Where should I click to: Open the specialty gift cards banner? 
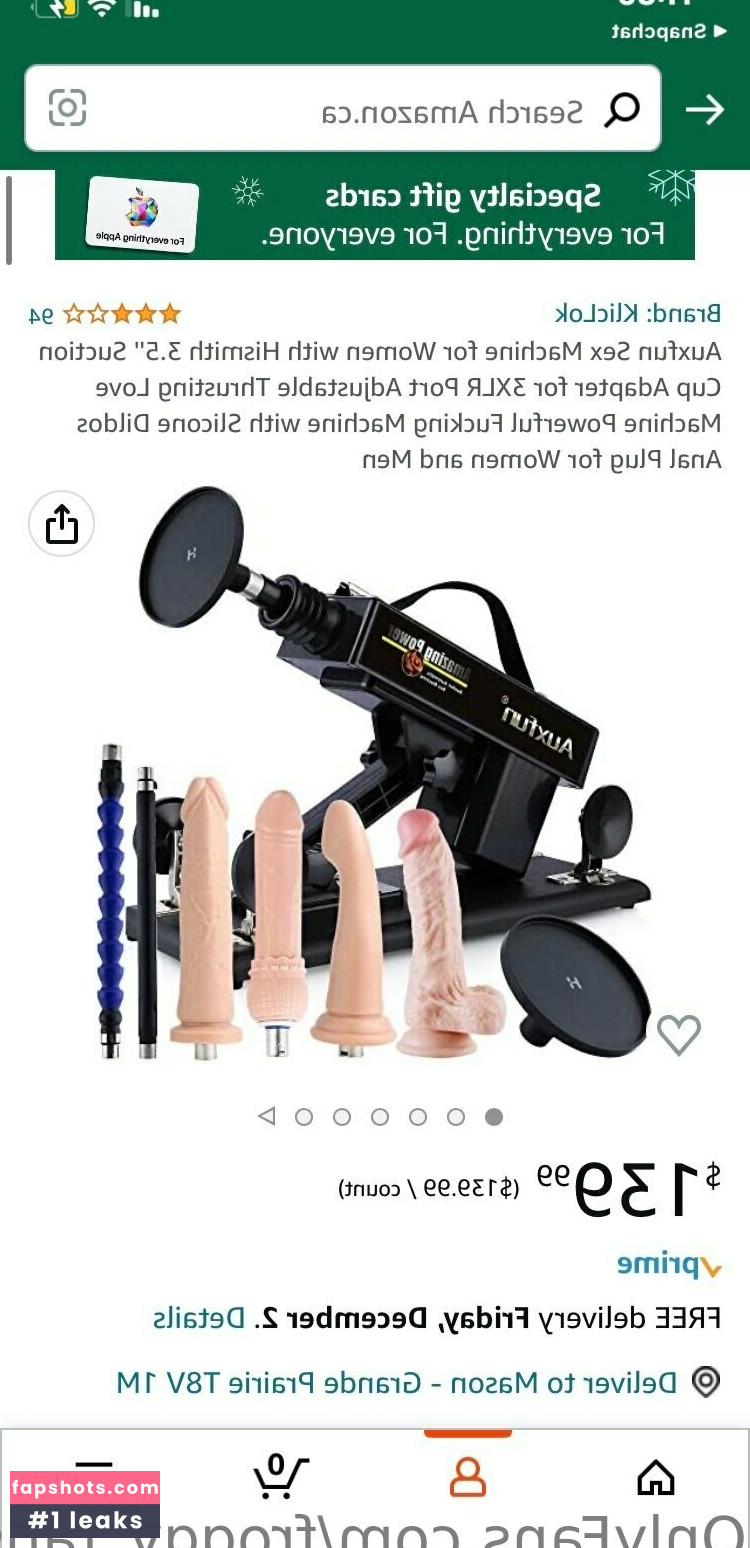(375, 215)
